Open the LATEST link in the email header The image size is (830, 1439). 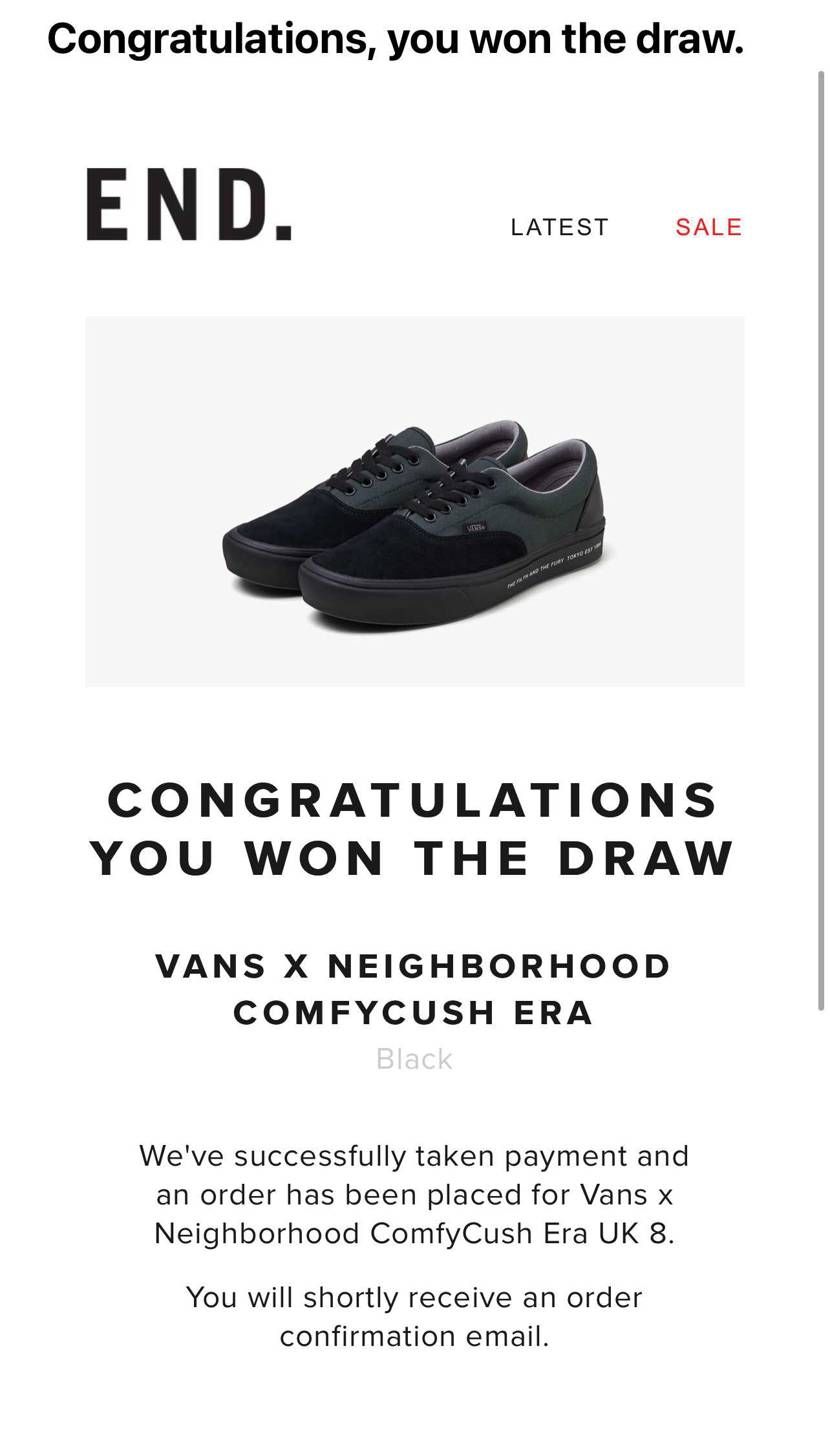[559, 227]
